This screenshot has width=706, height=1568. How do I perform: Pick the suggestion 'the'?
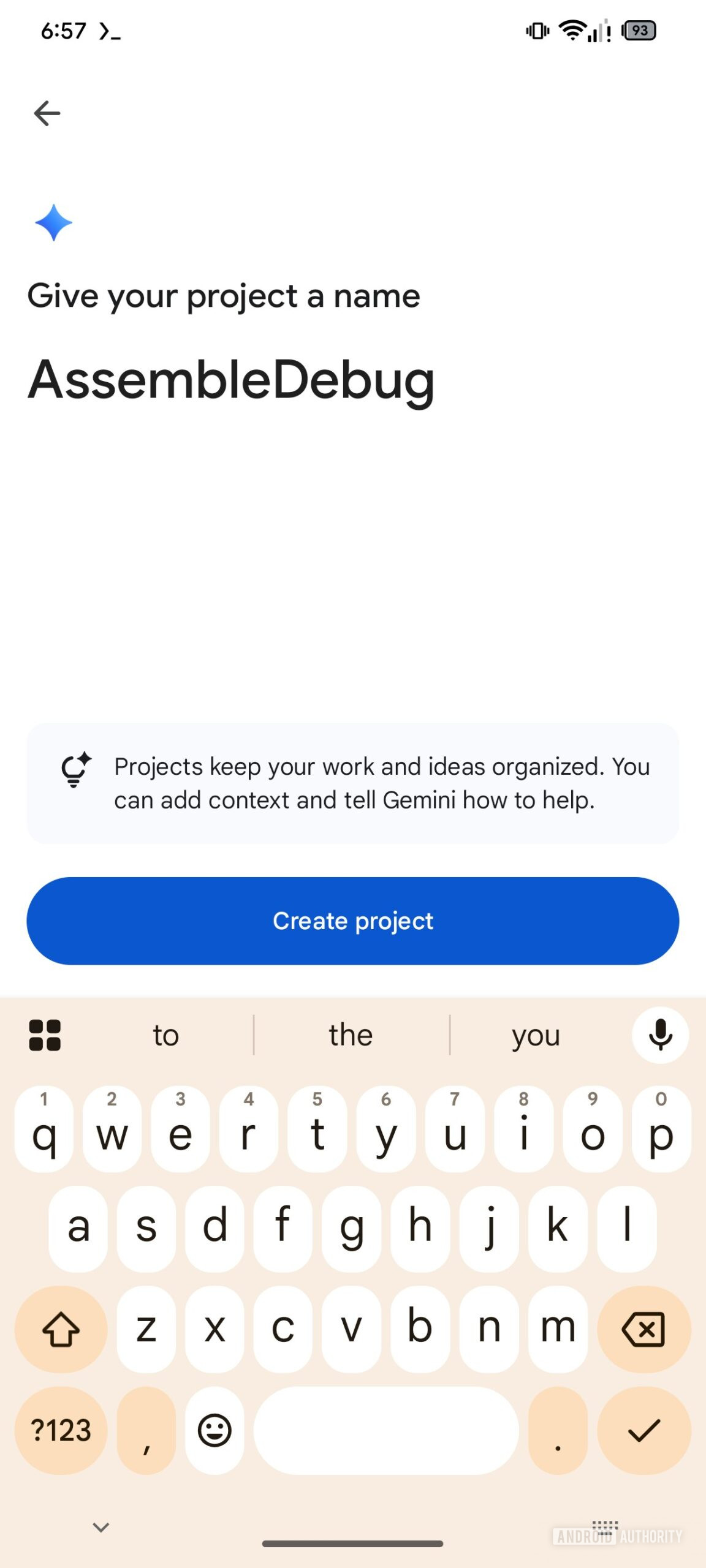point(350,1035)
